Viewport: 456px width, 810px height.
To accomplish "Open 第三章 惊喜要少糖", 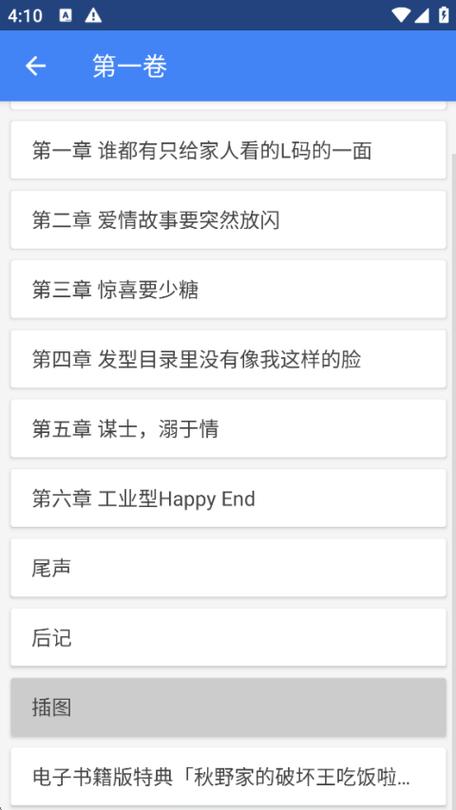I will (228, 289).
